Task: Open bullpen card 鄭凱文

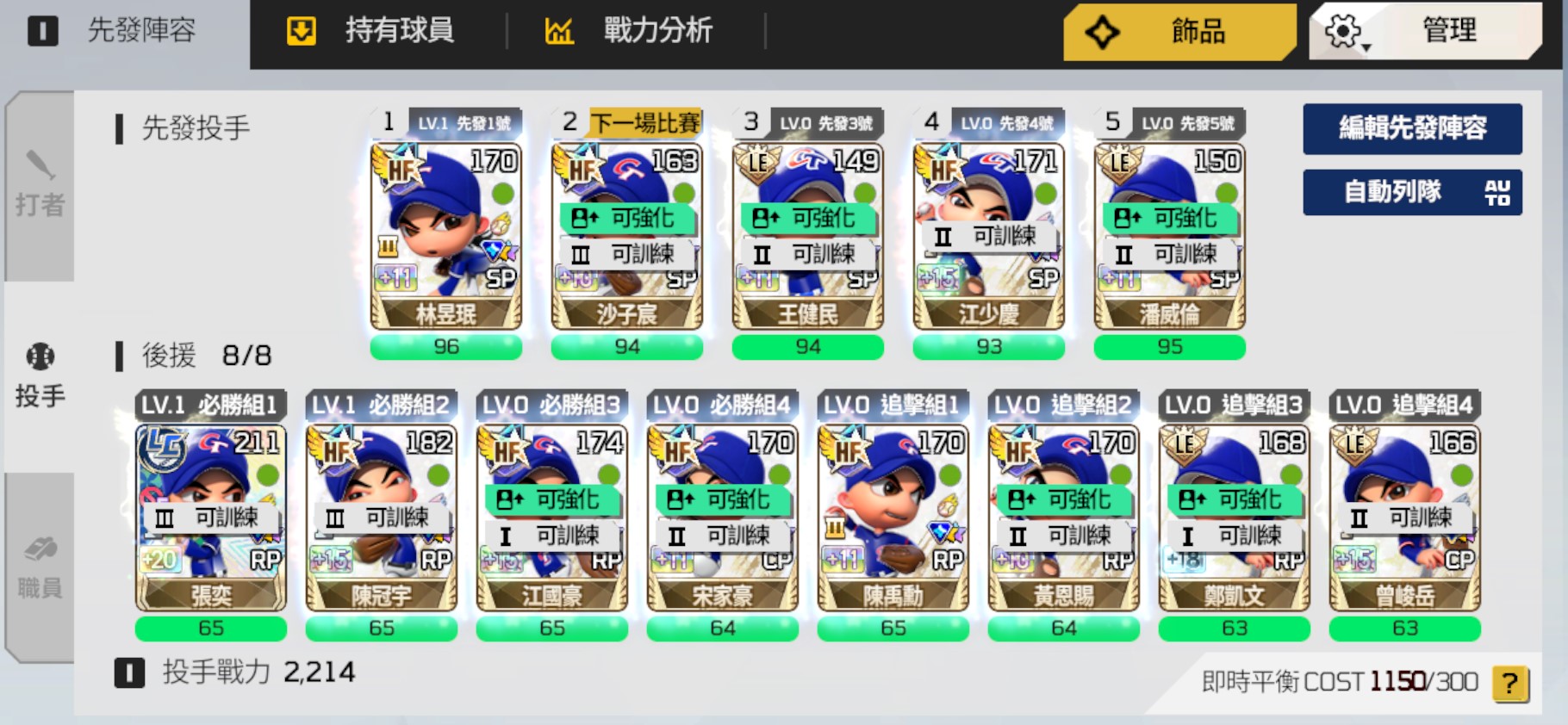Action: [1235, 517]
